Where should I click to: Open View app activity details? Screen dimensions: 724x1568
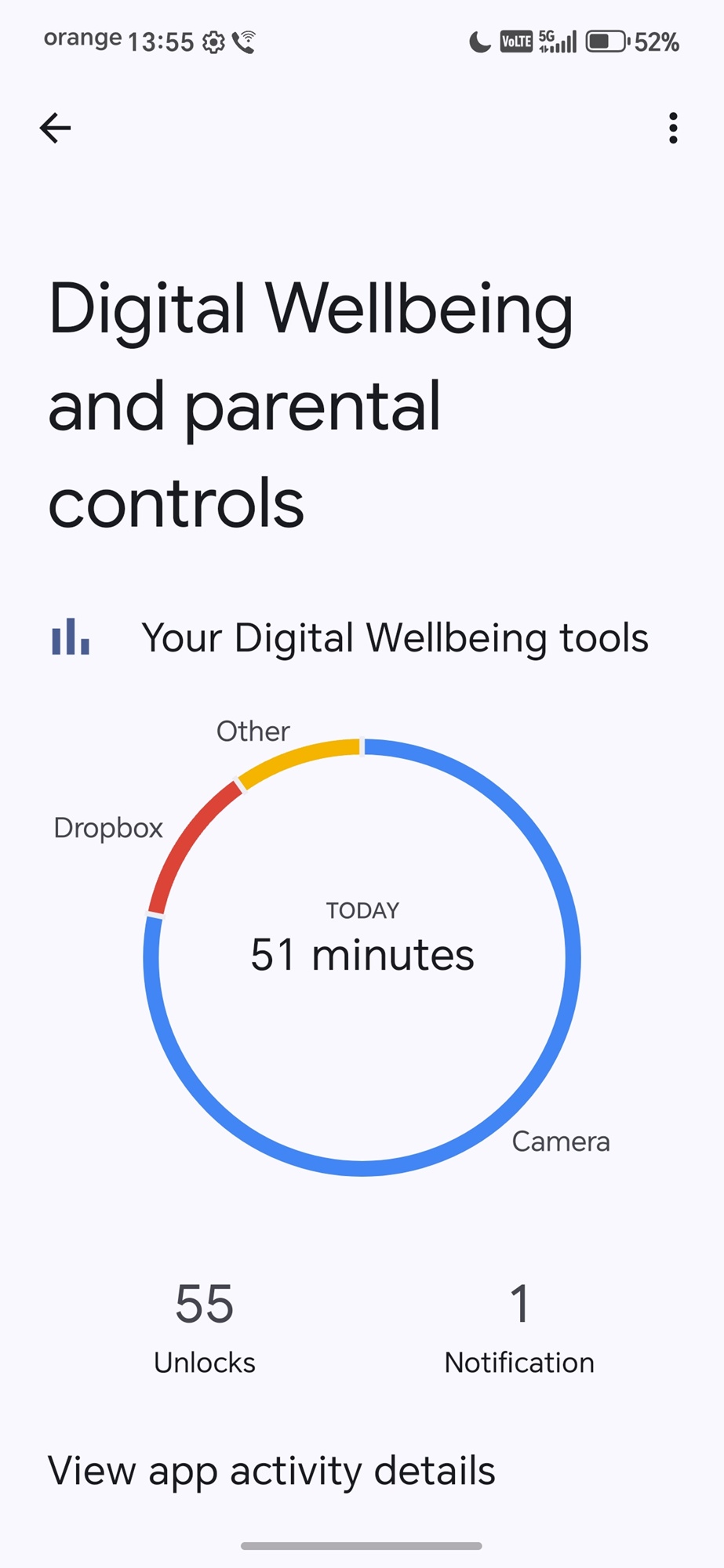click(271, 1471)
